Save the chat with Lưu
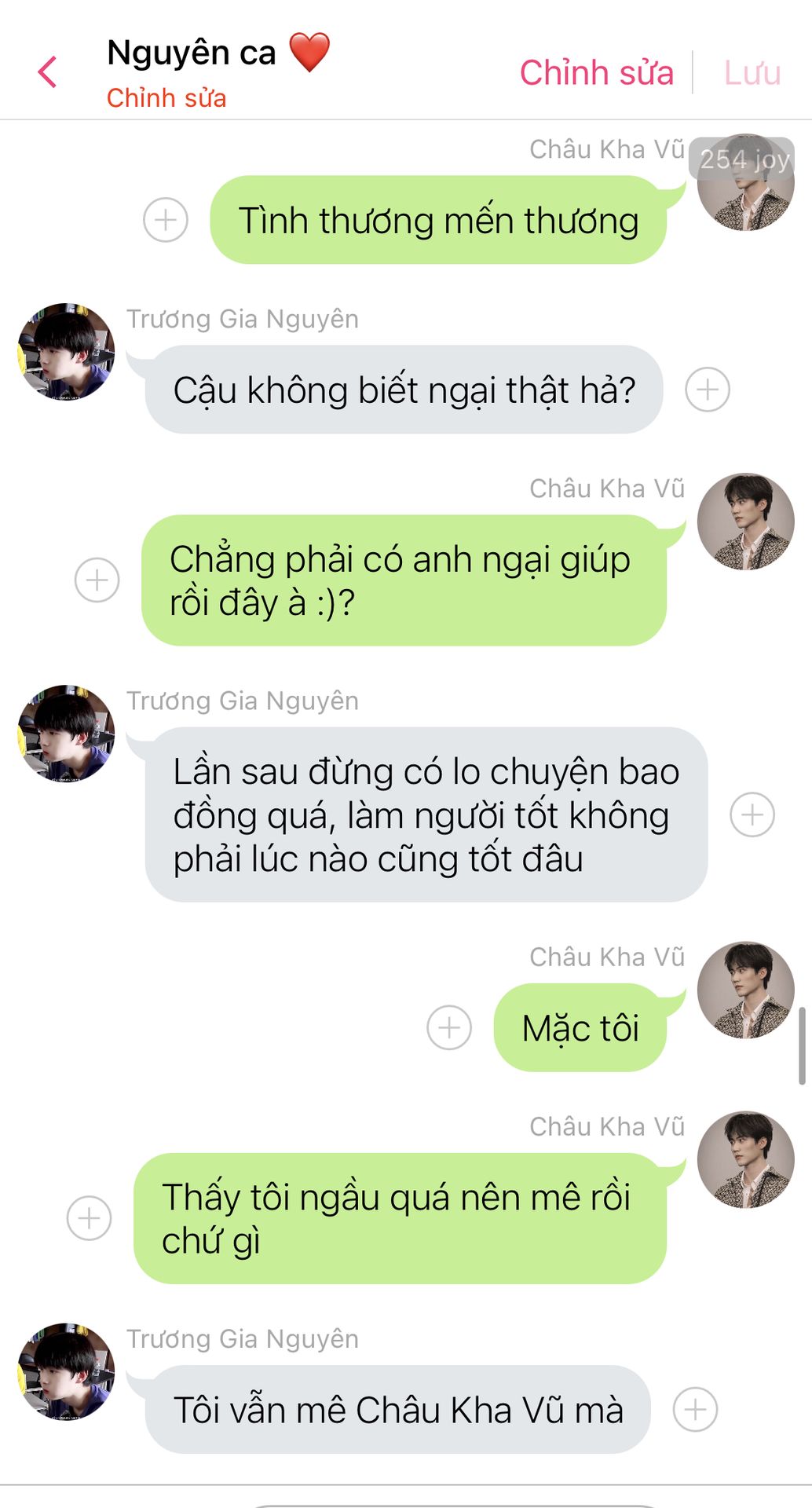The width and height of the screenshot is (812, 1508). (752, 73)
